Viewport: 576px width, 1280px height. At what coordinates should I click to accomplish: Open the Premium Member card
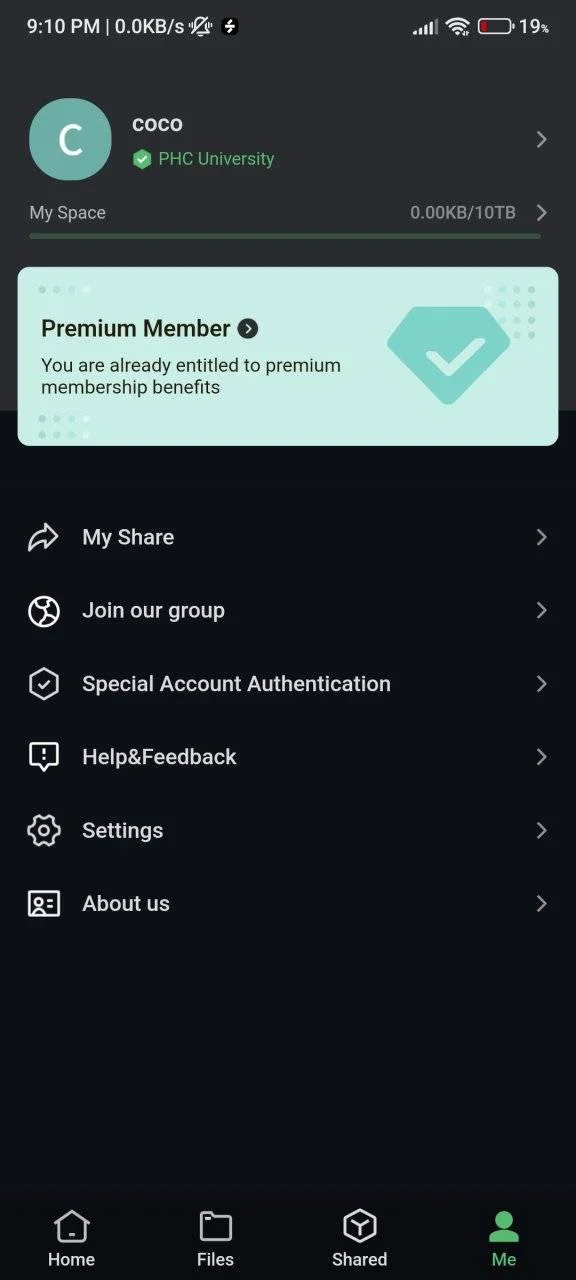288,356
